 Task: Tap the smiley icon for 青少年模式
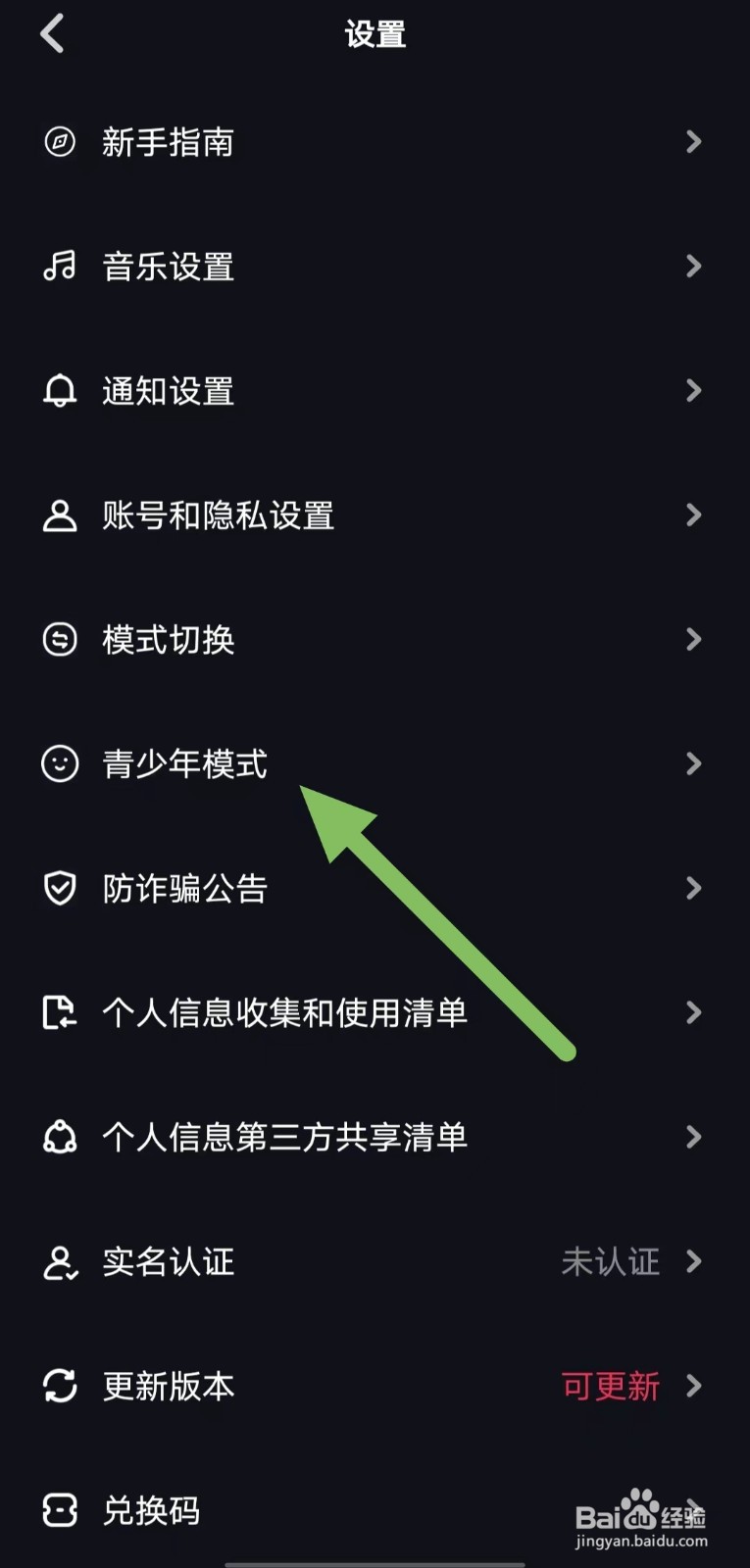click(60, 764)
